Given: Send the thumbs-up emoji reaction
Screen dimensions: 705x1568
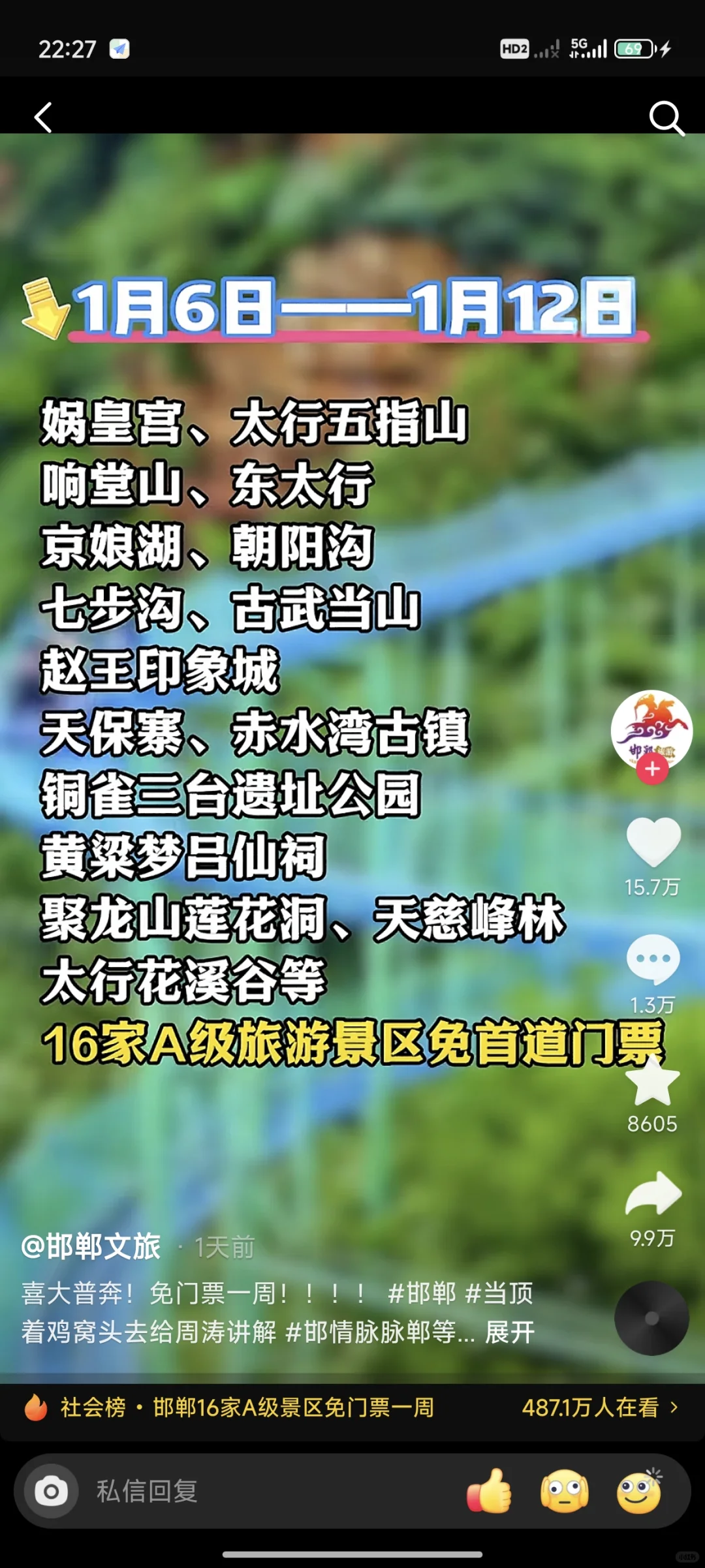Looking at the screenshot, I should coord(489,1491).
